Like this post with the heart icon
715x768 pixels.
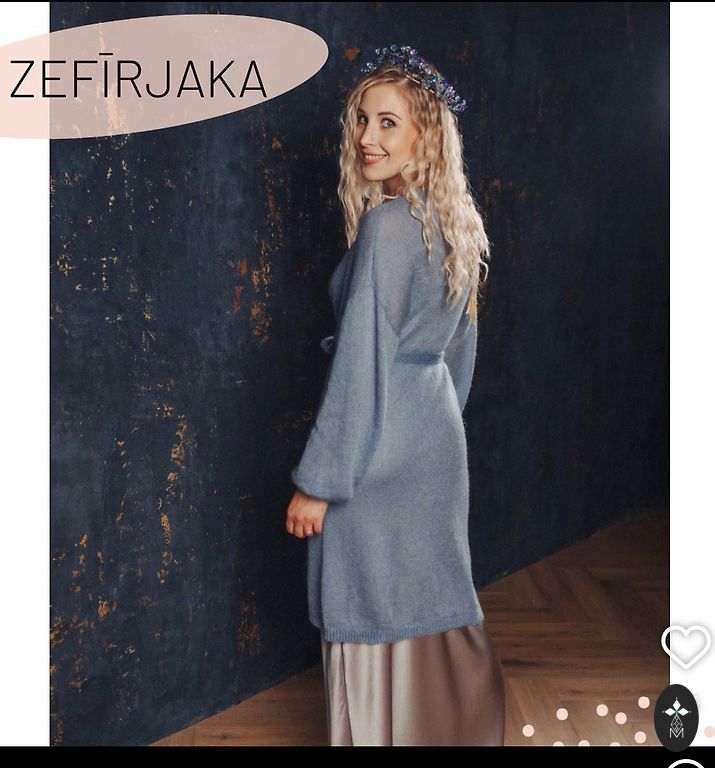click(x=685, y=646)
